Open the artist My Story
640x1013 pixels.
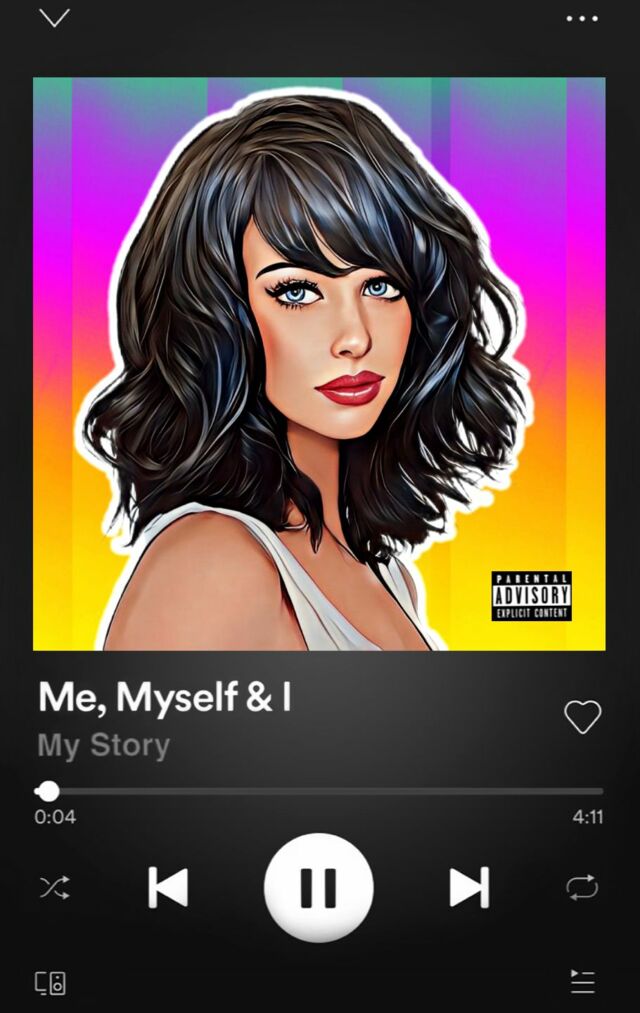[104, 745]
